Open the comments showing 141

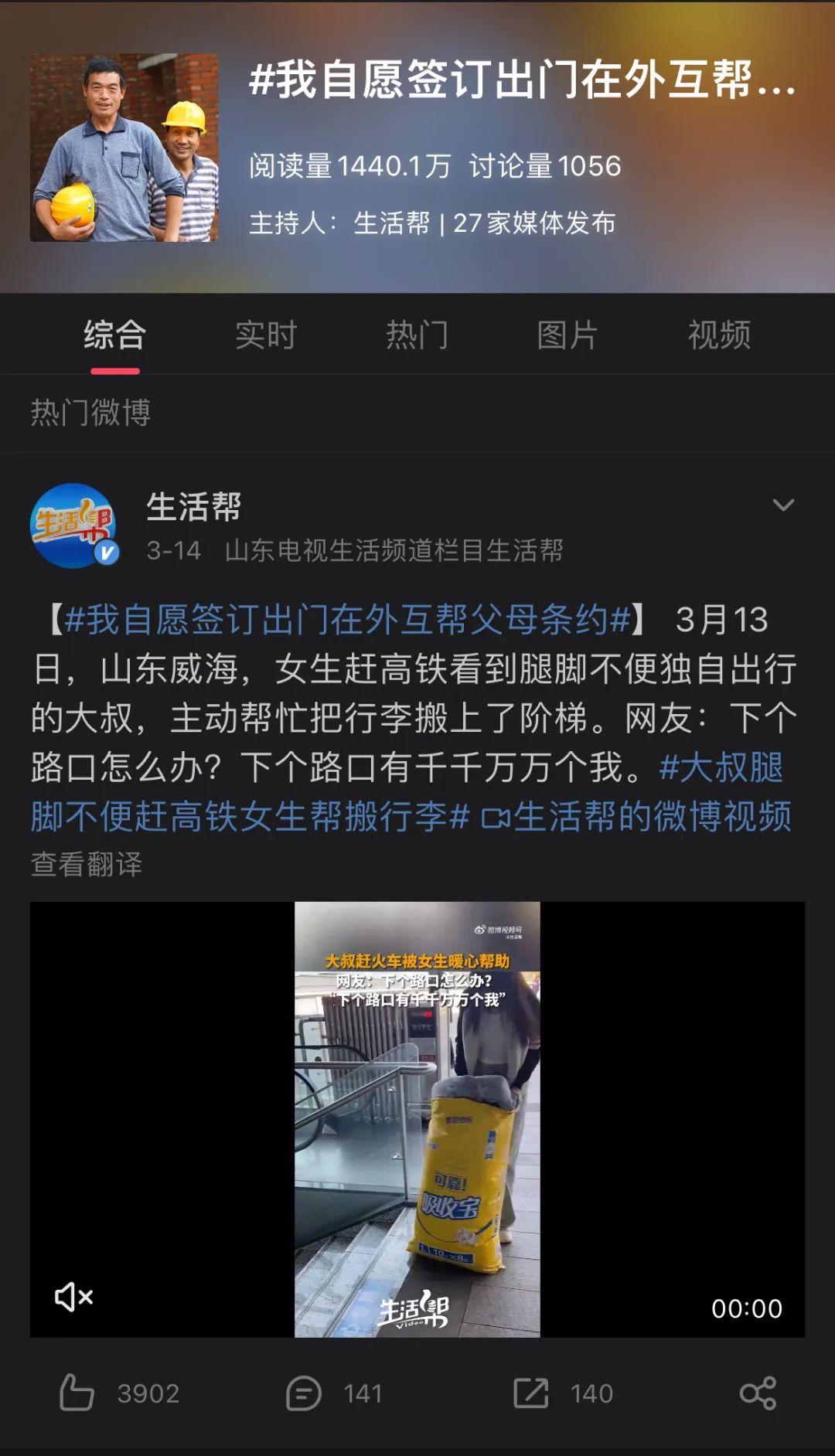coord(334,1393)
